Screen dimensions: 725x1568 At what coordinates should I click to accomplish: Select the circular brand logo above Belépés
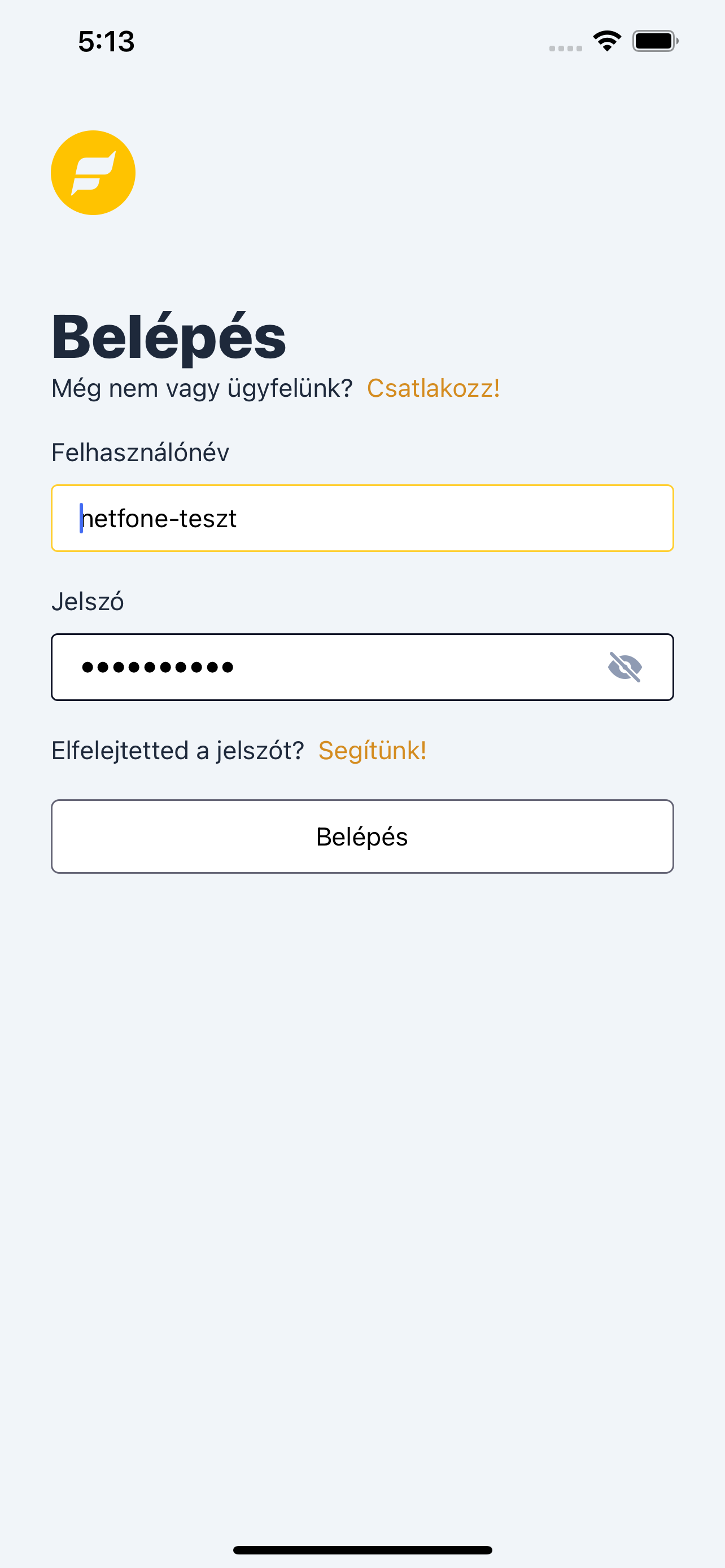click(x=93, y=172)
